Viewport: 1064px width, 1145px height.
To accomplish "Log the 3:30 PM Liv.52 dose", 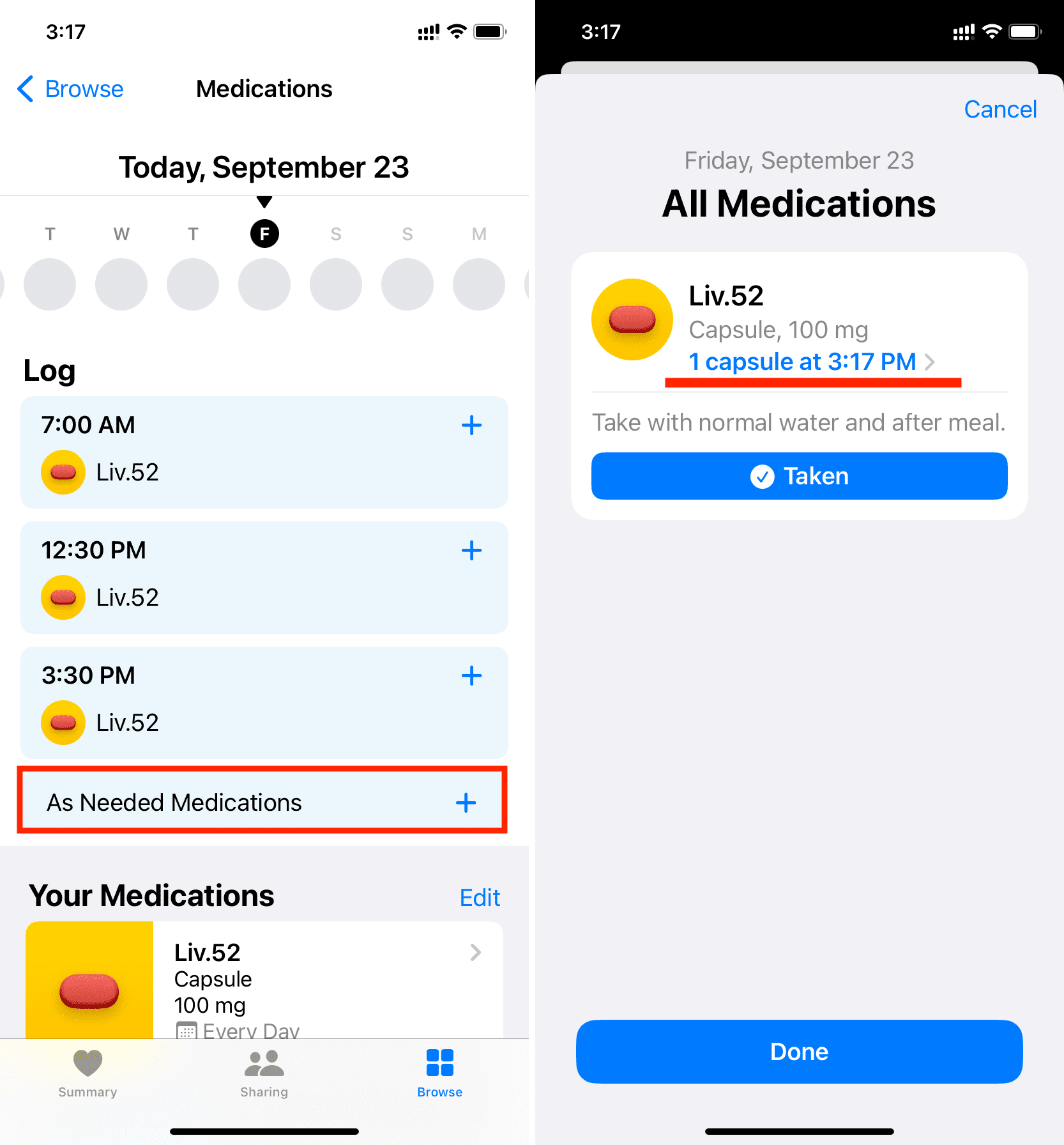I will click(471, 675).
